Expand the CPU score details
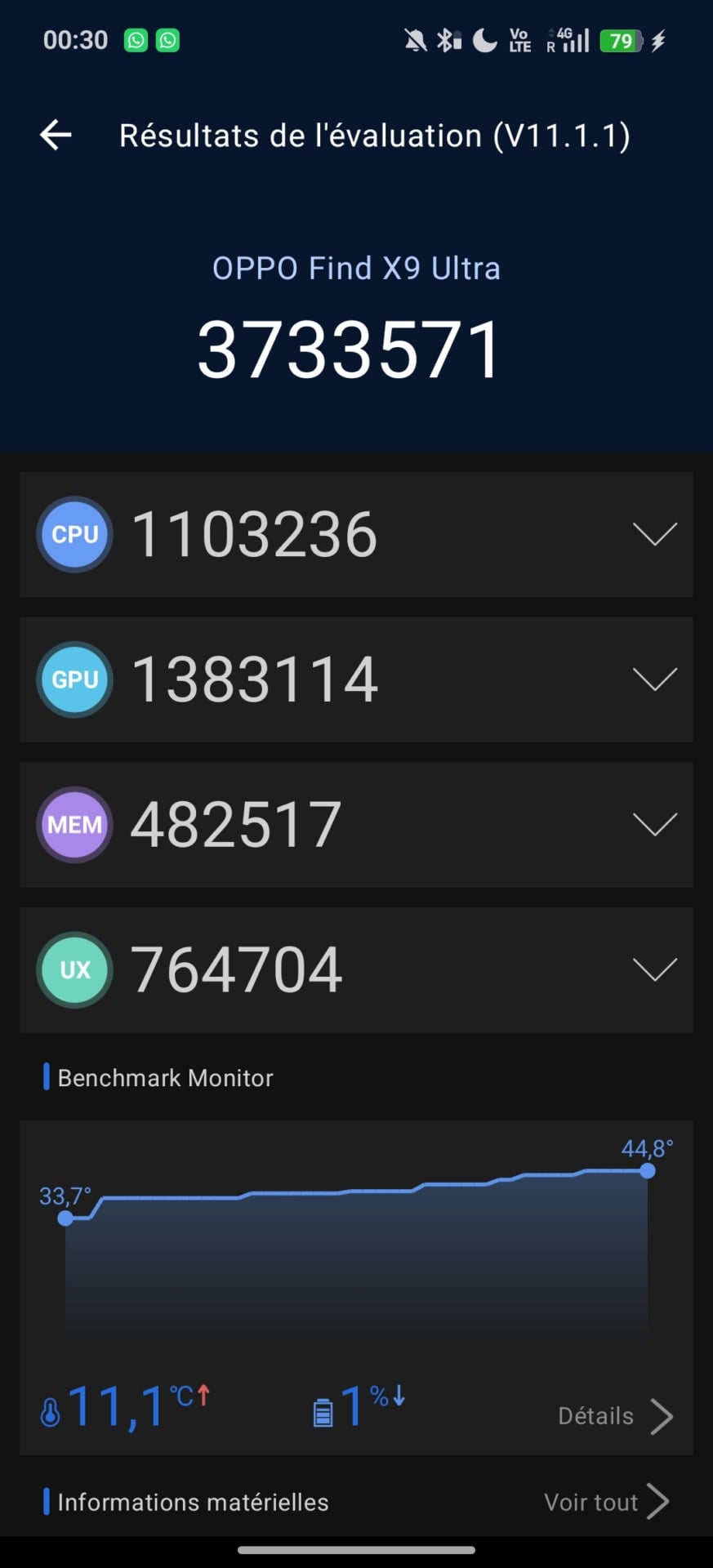This screenshot has width=713, height=1568. [654, 534]
